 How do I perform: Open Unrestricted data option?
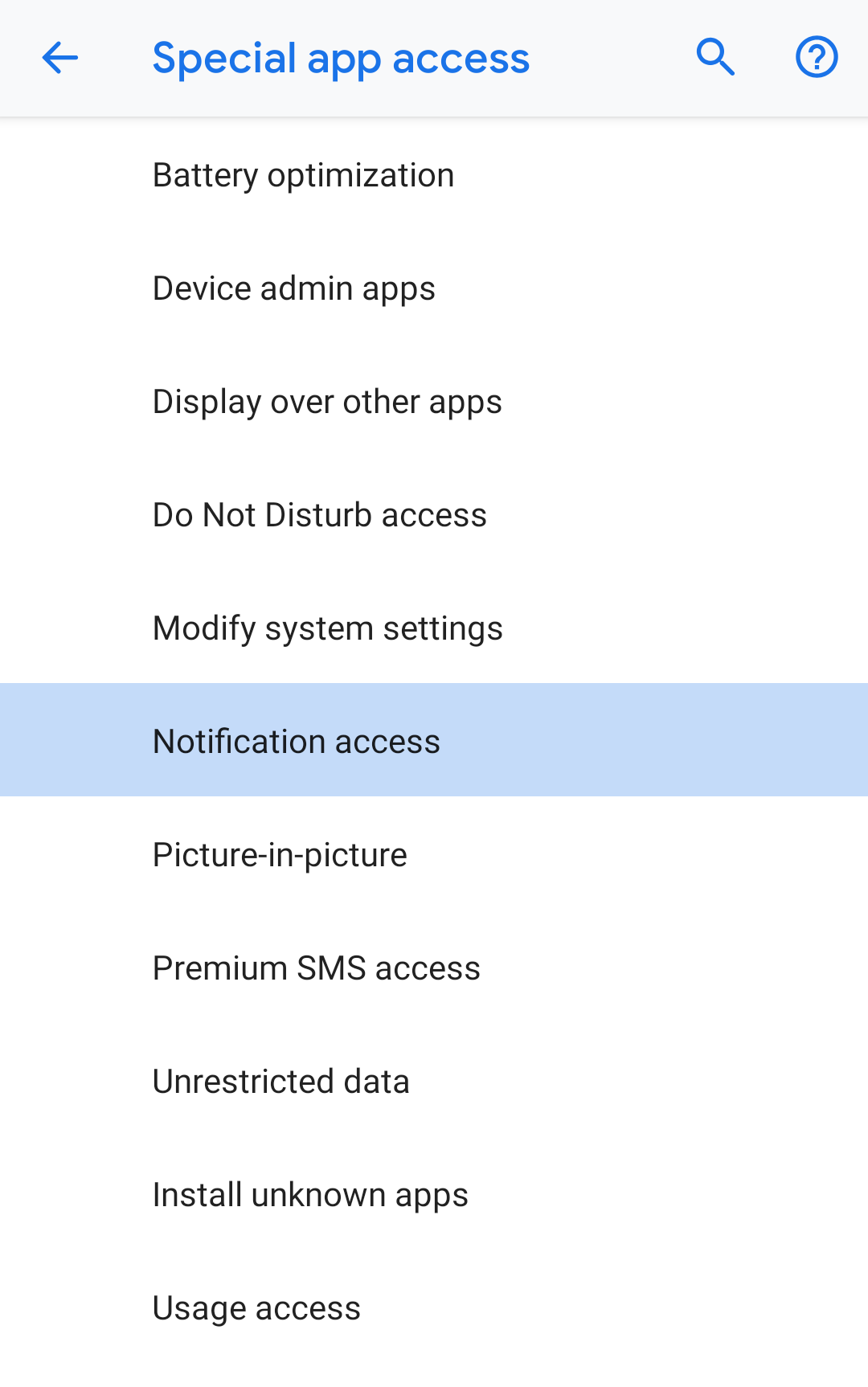pyautogui.click(x=281, y=1082)
